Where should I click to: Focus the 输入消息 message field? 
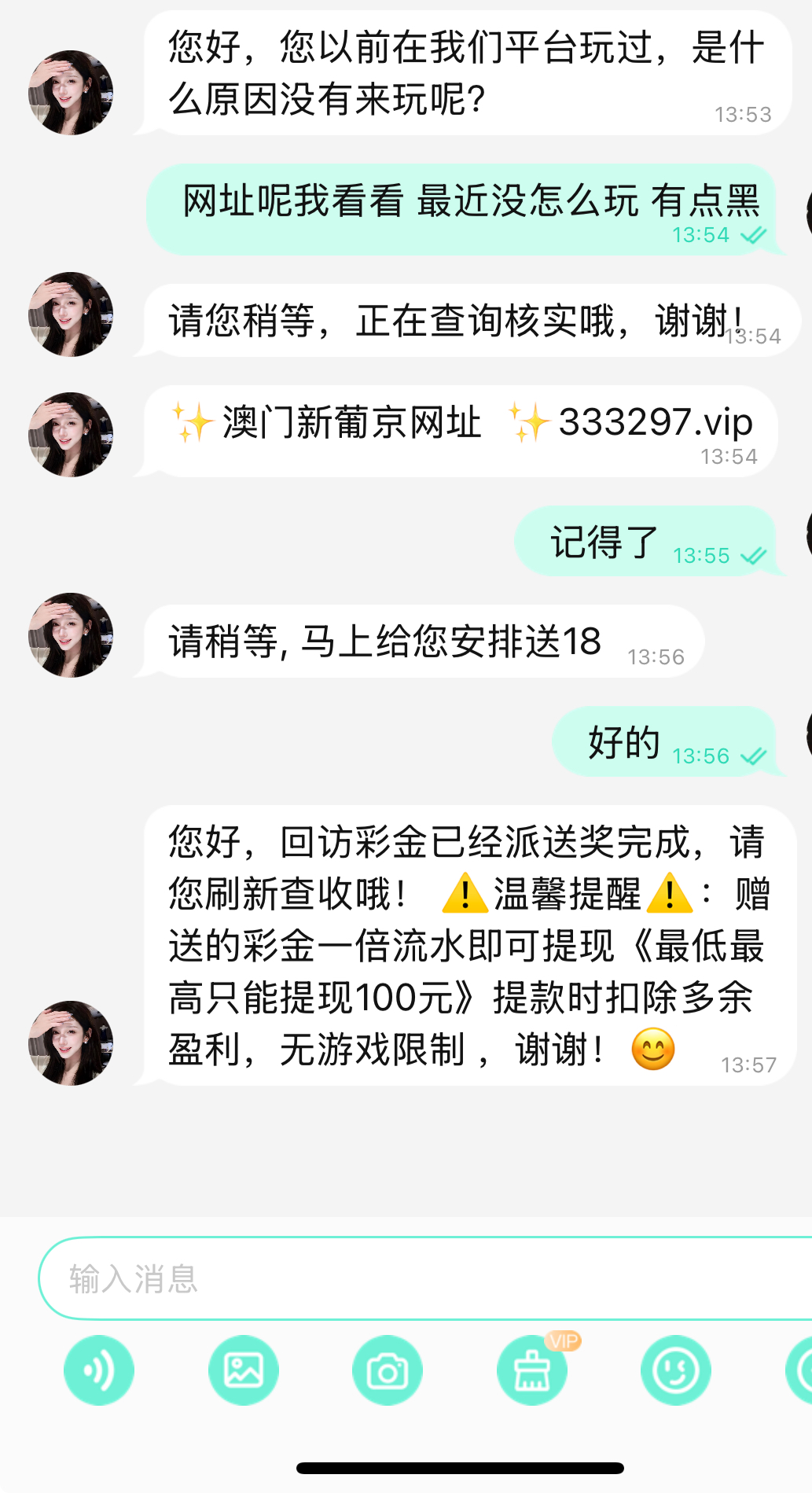(424, 1279)
